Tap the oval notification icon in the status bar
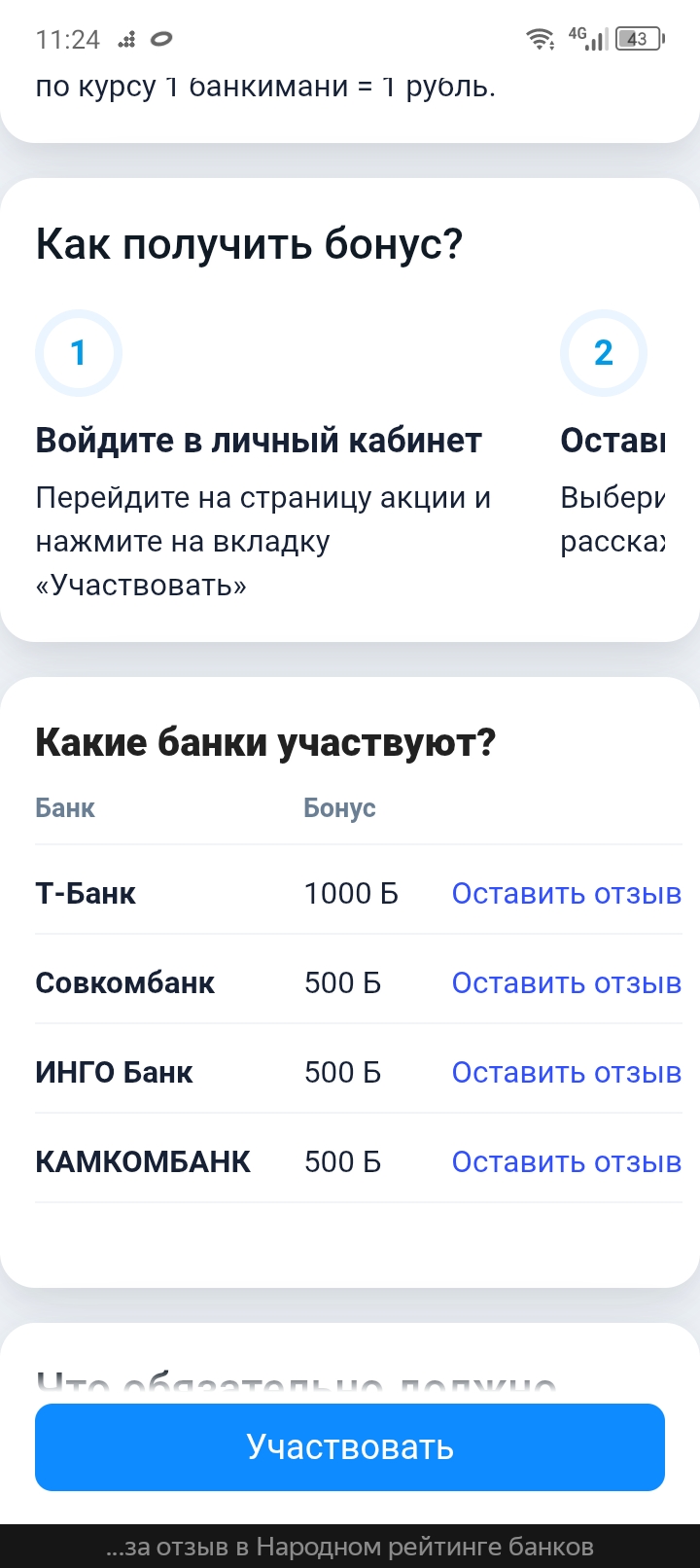Viewport: 700px width, 1568px height. 161,41
